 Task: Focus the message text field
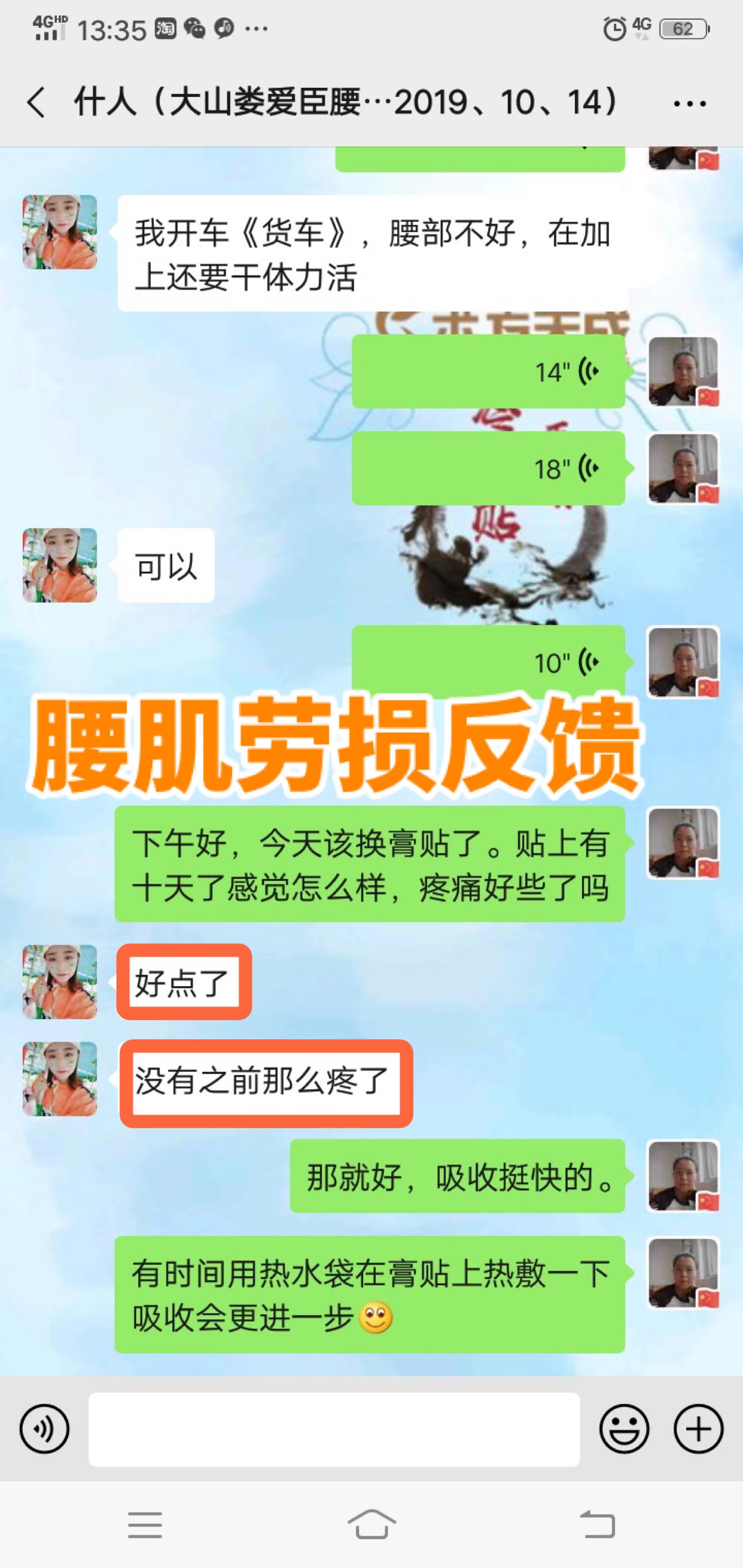coord(334,1429)
